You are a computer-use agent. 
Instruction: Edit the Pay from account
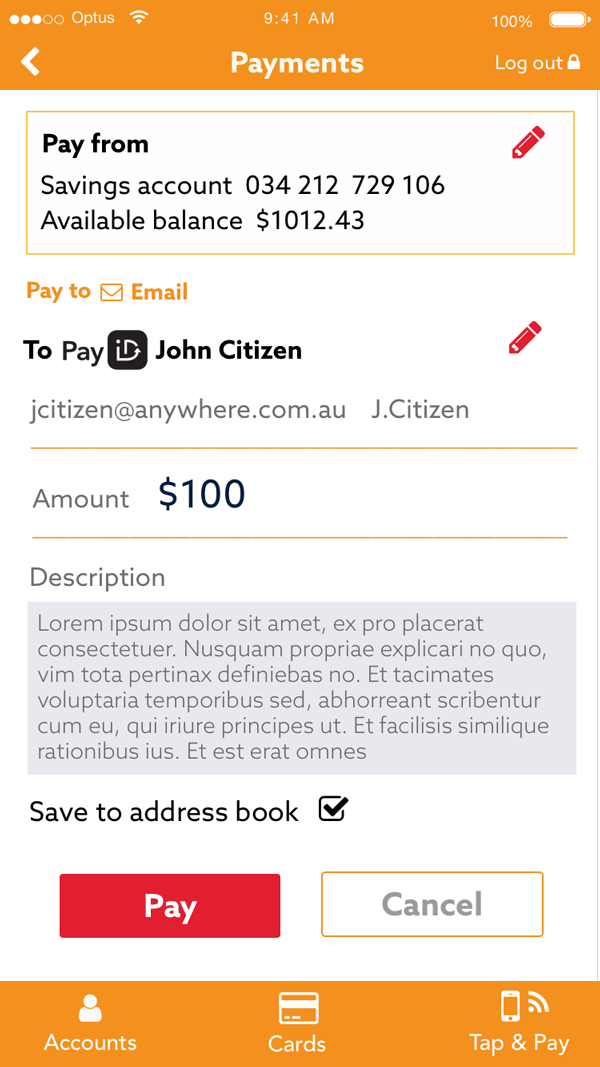[529, 142]
